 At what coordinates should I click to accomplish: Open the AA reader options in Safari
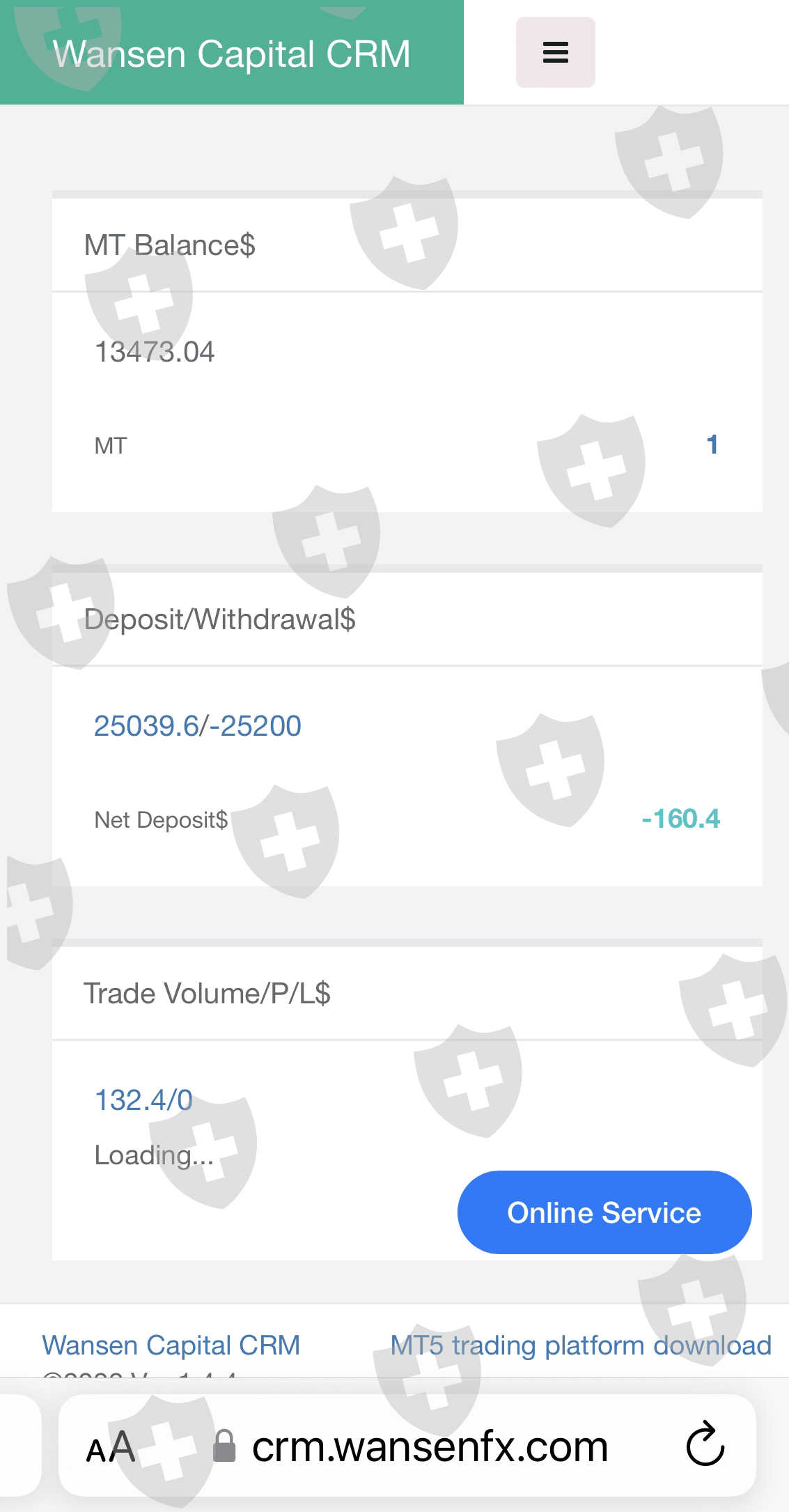click(111, 1447)
